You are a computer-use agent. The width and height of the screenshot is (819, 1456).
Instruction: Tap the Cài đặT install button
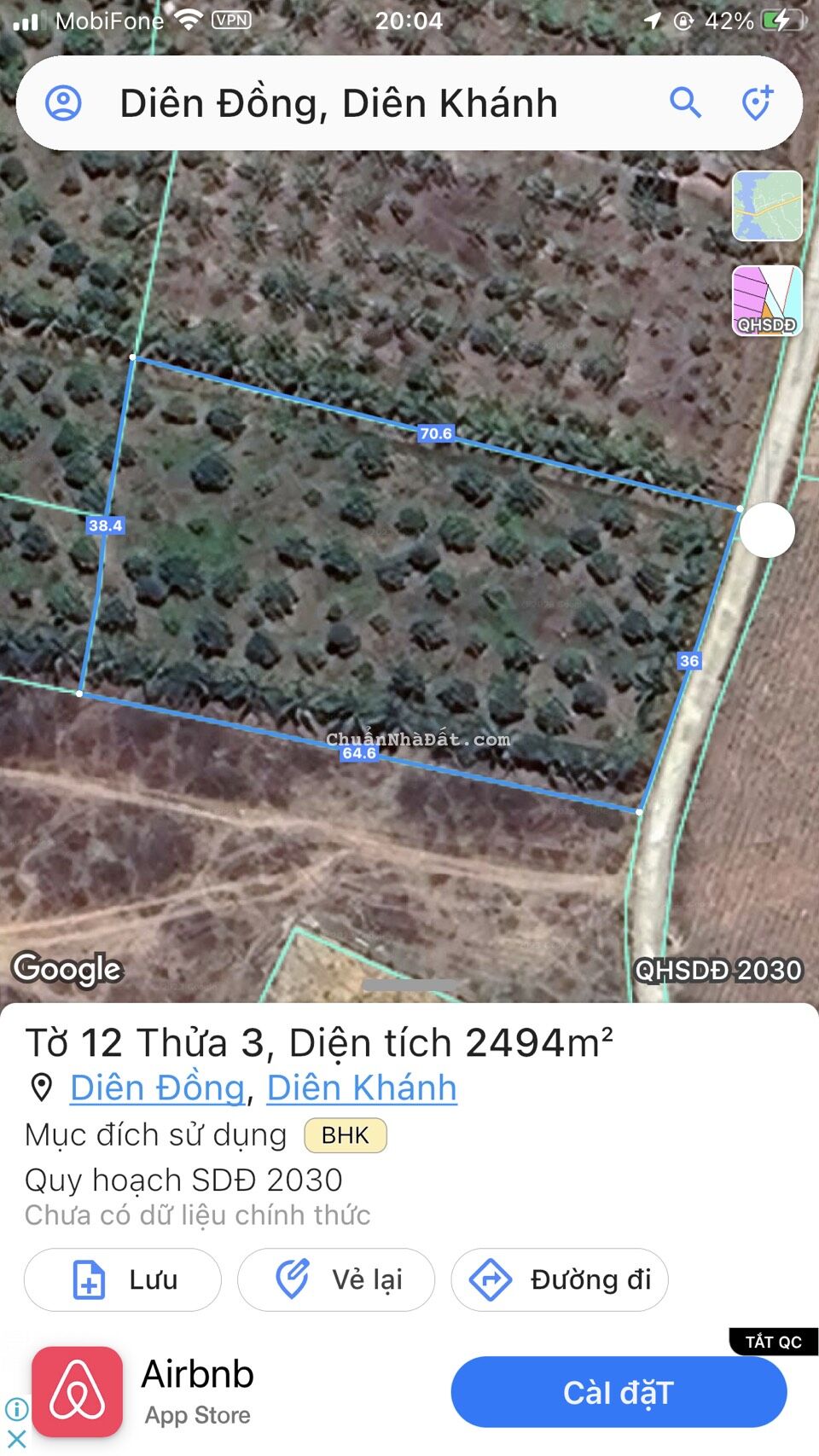(618, 1391)
